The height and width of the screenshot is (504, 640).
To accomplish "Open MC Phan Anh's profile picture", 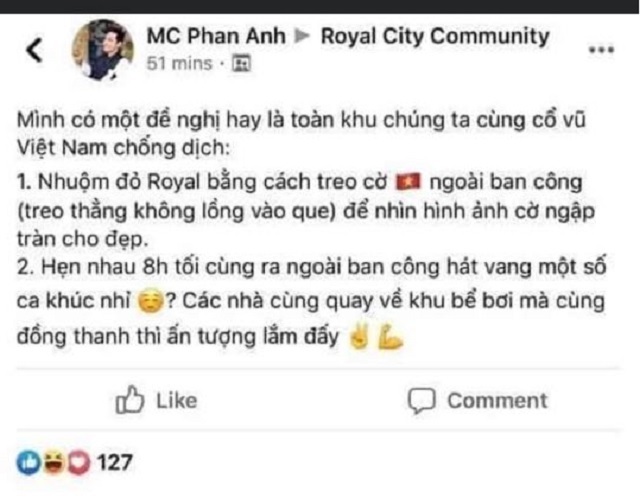I will click(x=104, y=48).
